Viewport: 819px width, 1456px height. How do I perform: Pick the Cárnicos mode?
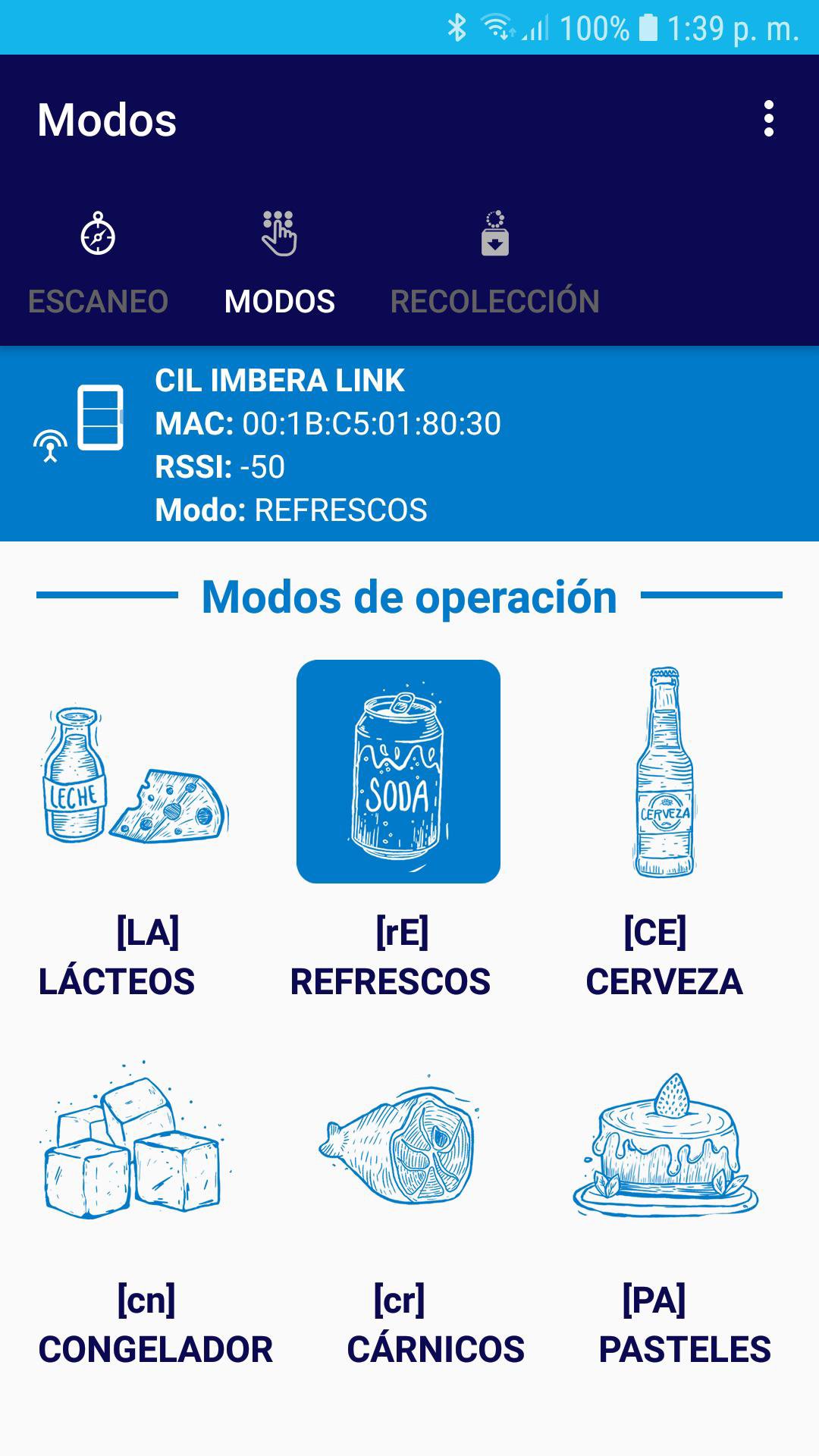click(400, 1141)
